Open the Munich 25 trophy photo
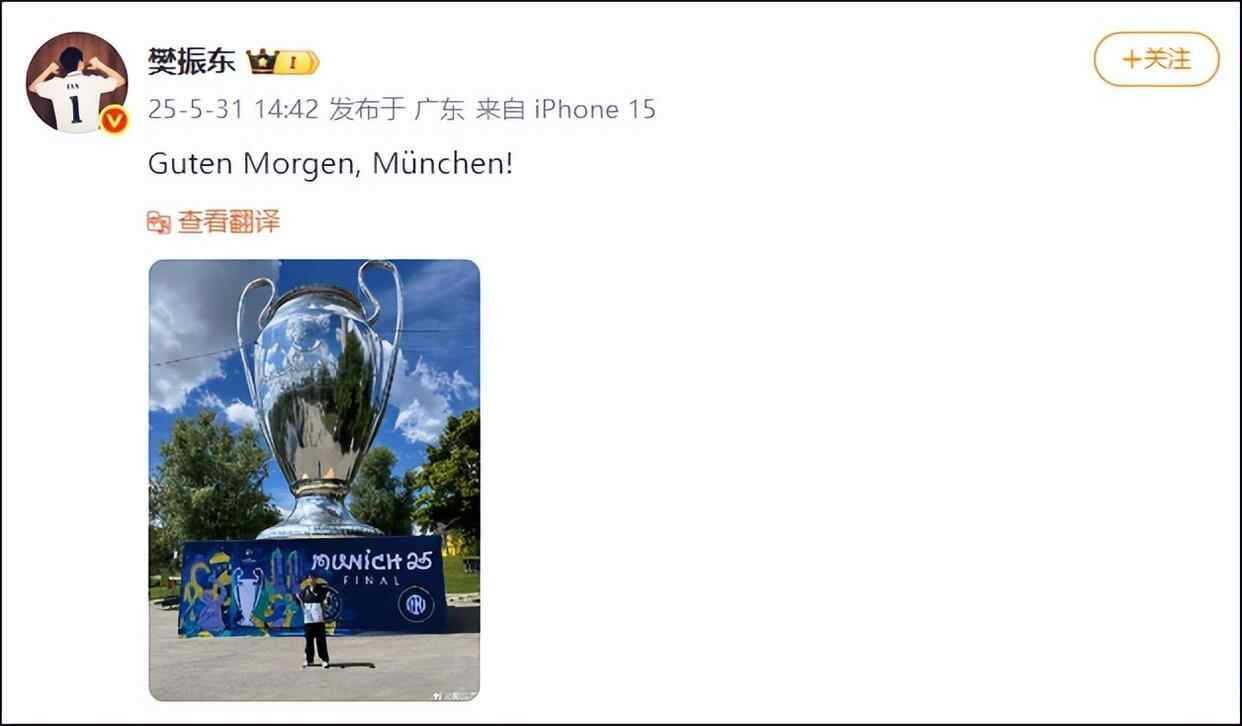The height and width of the screenshot is (726, 1242). click(x=314, y=480)
